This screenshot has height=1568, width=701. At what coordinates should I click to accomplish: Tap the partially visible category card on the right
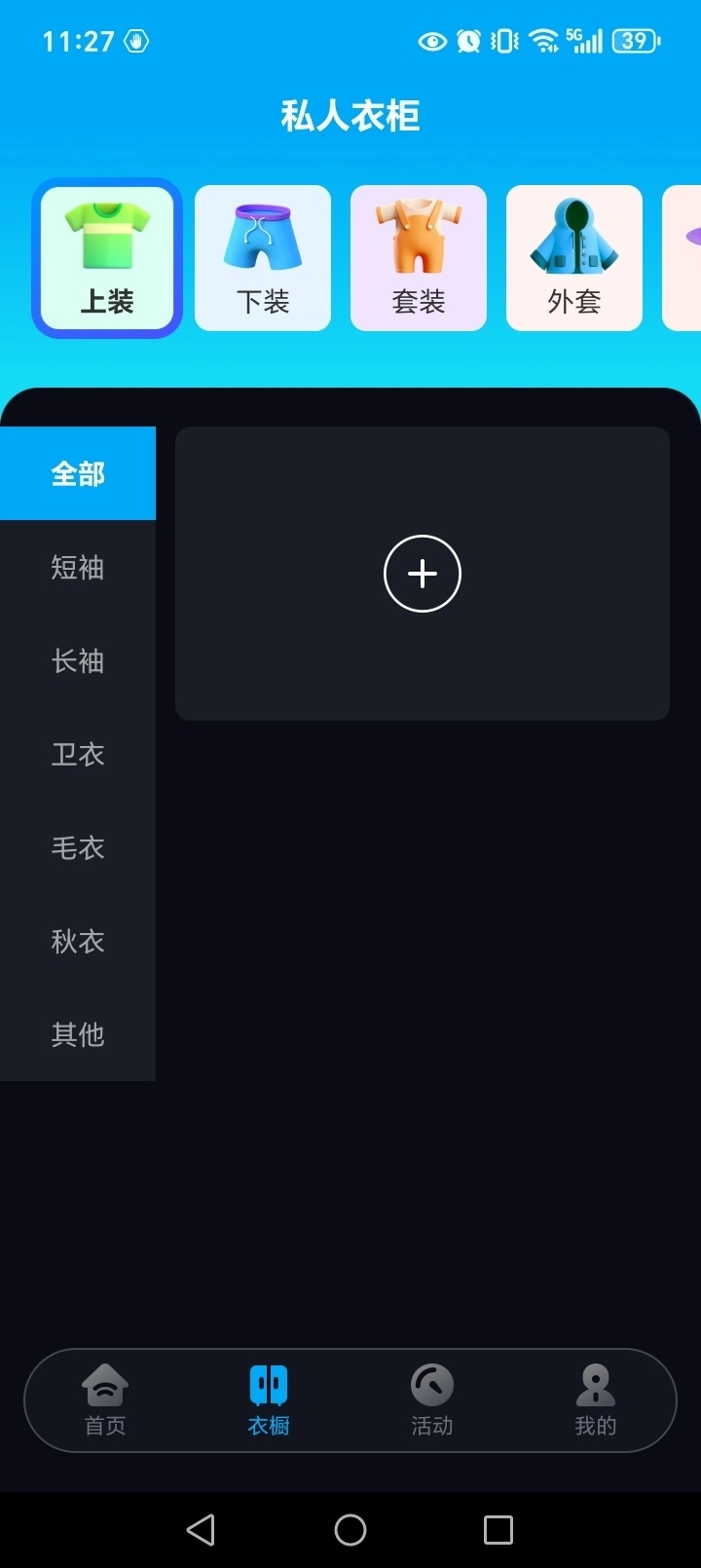coord(686,256)
